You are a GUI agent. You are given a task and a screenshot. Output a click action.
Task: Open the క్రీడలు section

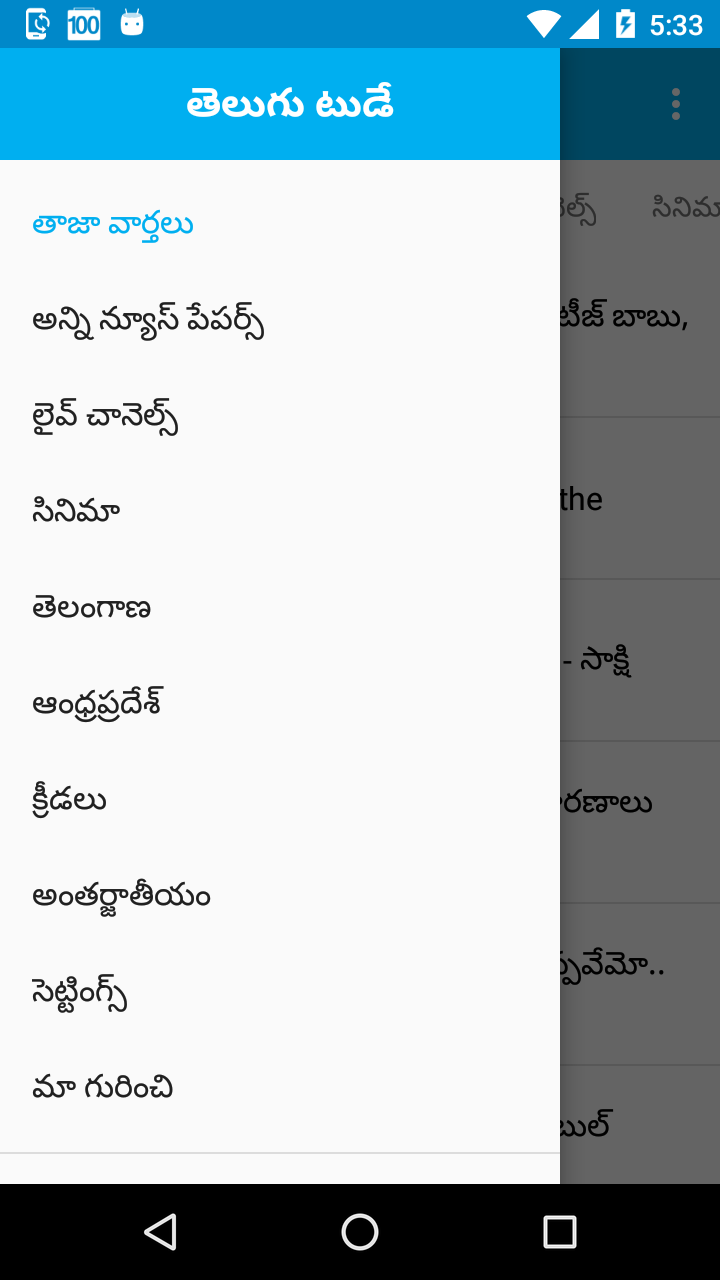[69, 800]
